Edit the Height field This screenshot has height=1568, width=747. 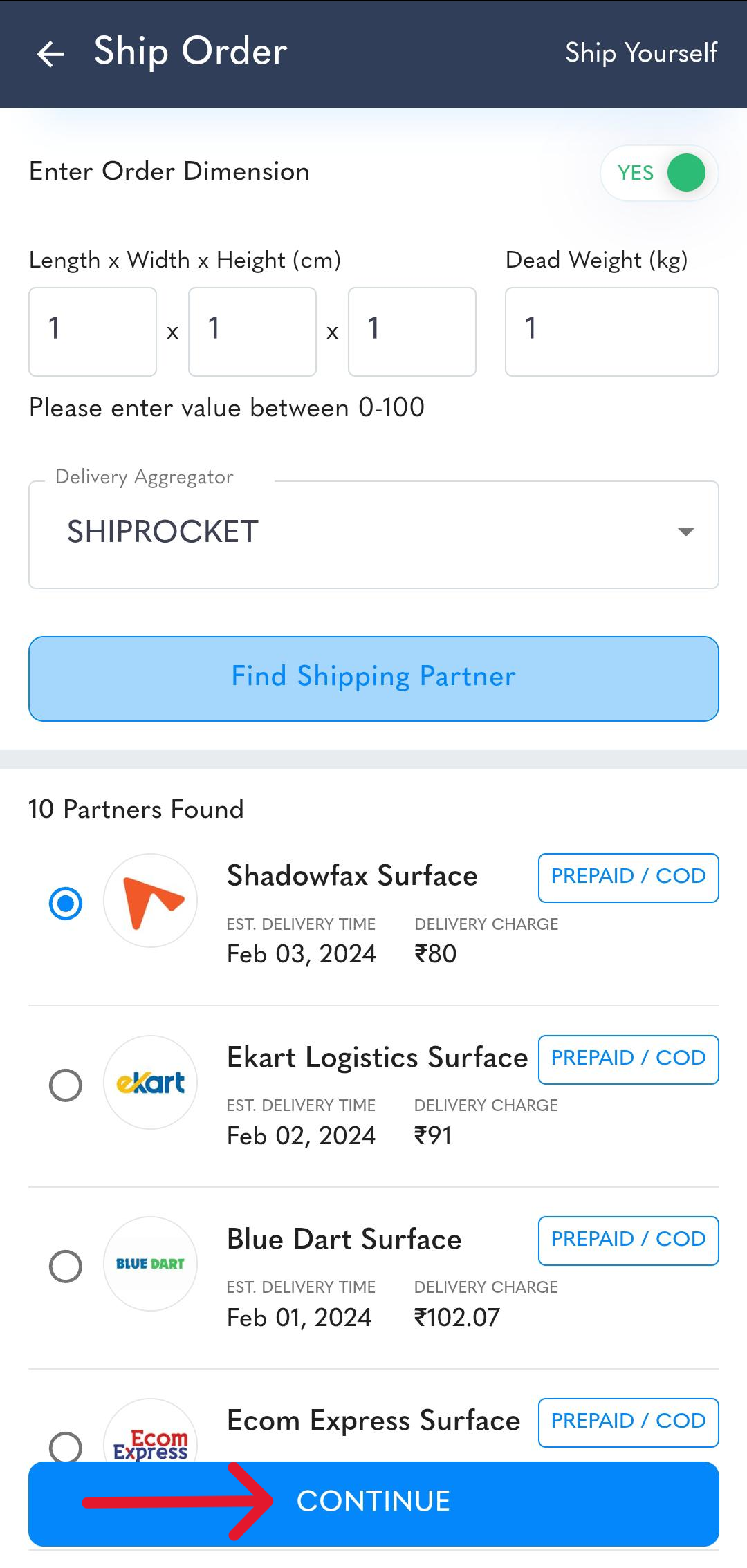click(x=412, y=332)
